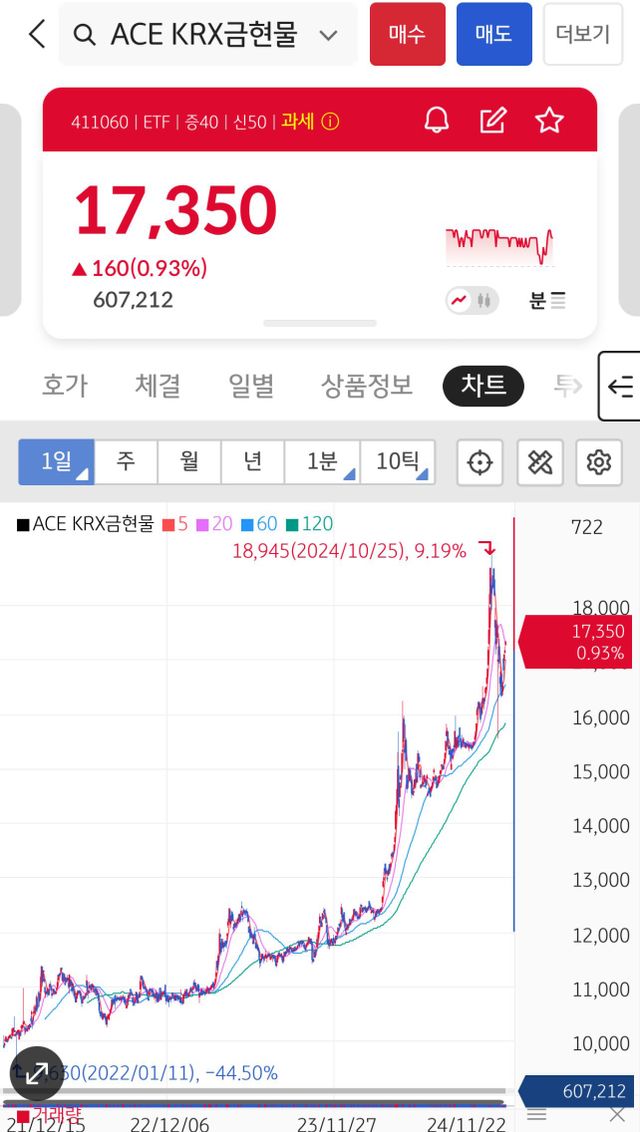Image resolution: width=640 pixels, height=1132 pixels.
Task: Go back using the top-left arrow
Action: [x=37, y=34]
